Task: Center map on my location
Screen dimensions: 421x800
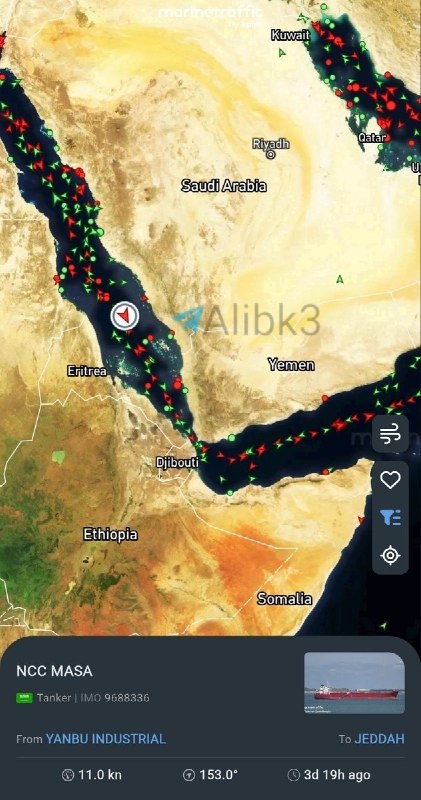Action: pos(390,555)
